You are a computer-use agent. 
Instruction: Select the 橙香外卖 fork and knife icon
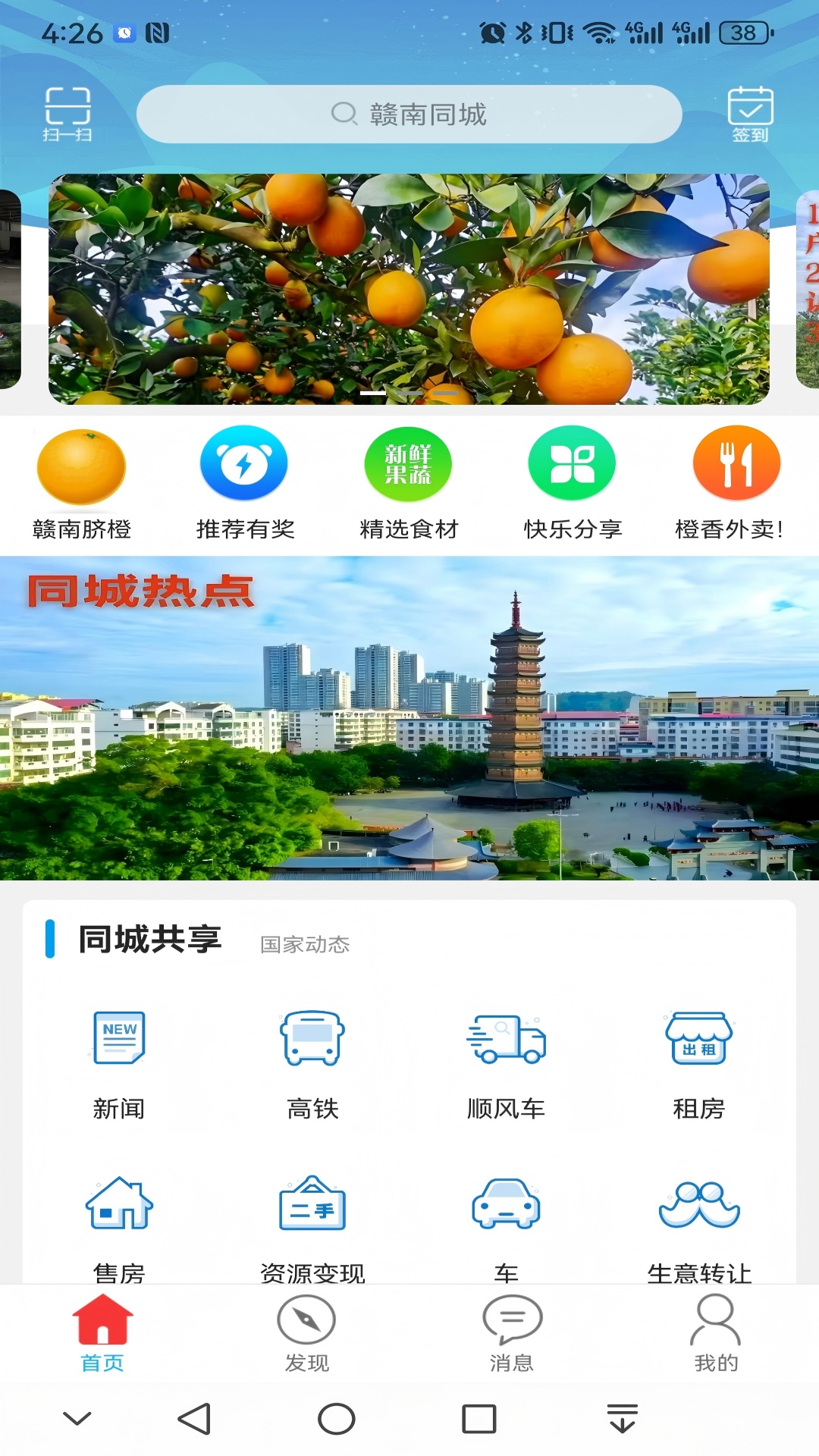point(736,464)
